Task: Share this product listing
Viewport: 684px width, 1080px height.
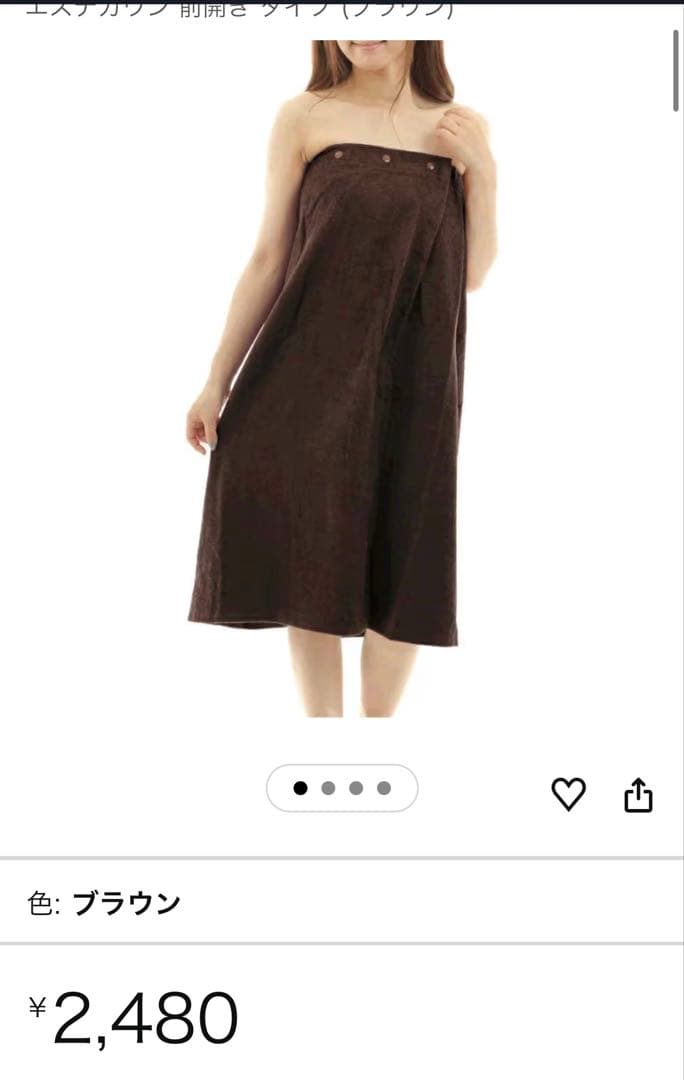Action: coord(638,795)
